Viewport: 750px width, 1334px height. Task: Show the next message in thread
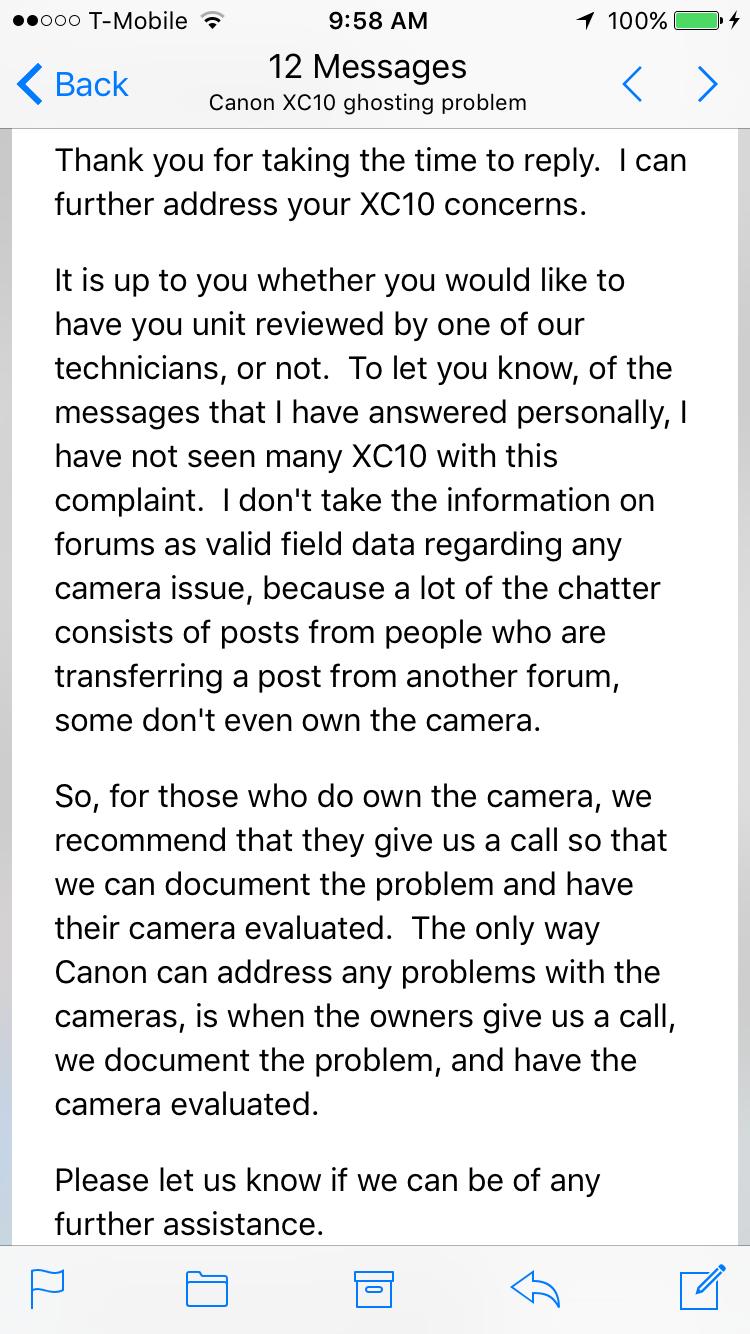(x=708, y=85)
